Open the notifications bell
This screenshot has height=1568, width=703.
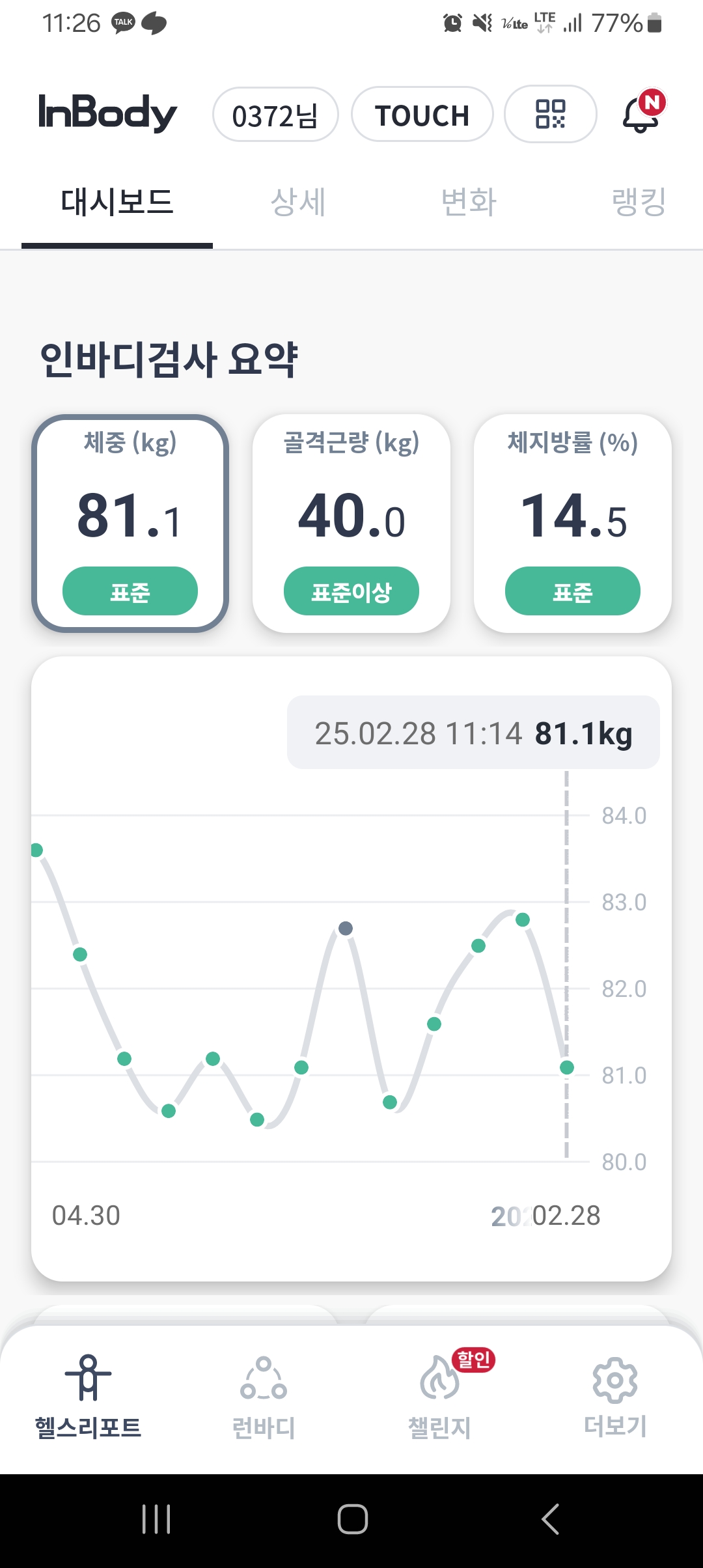click(x=643, y=113)
